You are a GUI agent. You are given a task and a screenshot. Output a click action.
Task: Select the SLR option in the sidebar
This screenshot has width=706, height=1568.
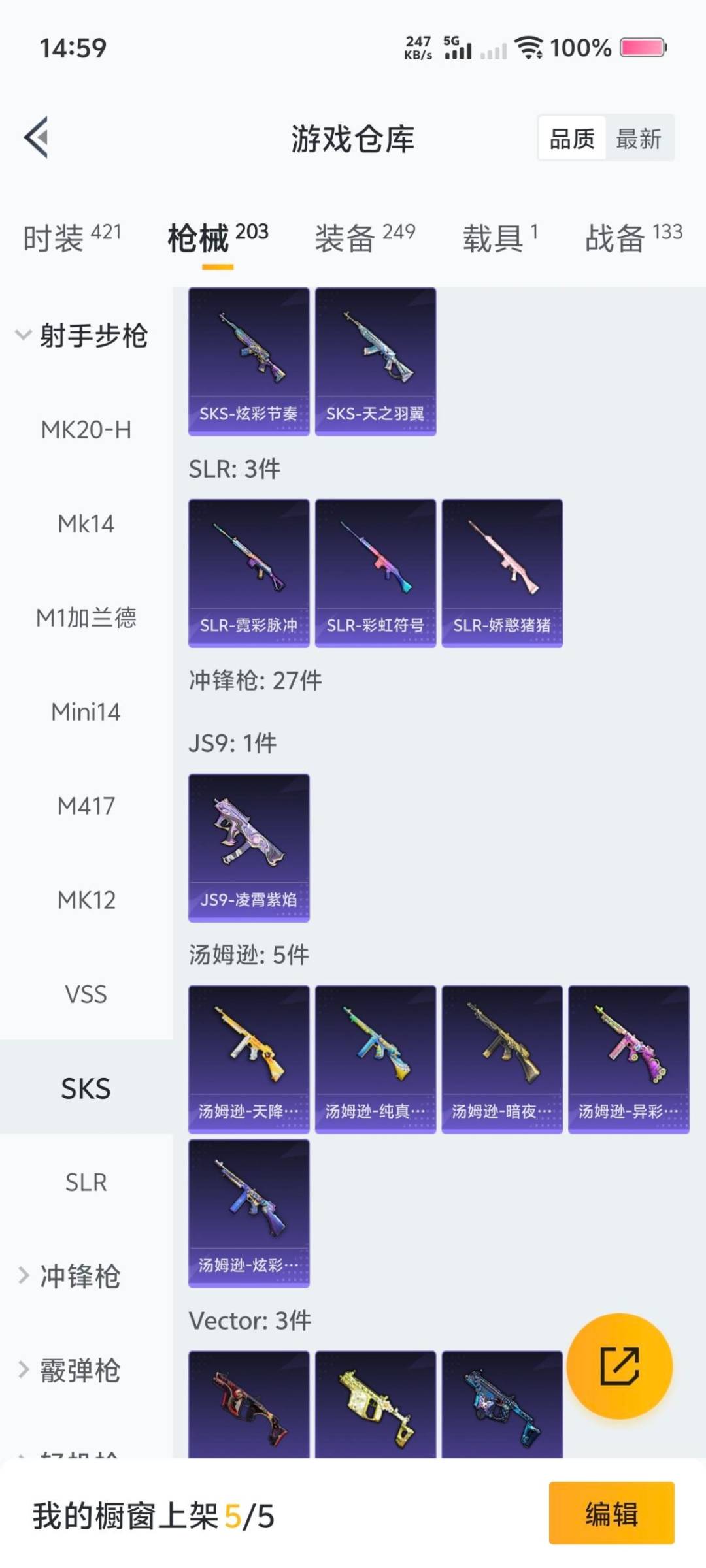pyautogui.click(x=86, y=1183)
